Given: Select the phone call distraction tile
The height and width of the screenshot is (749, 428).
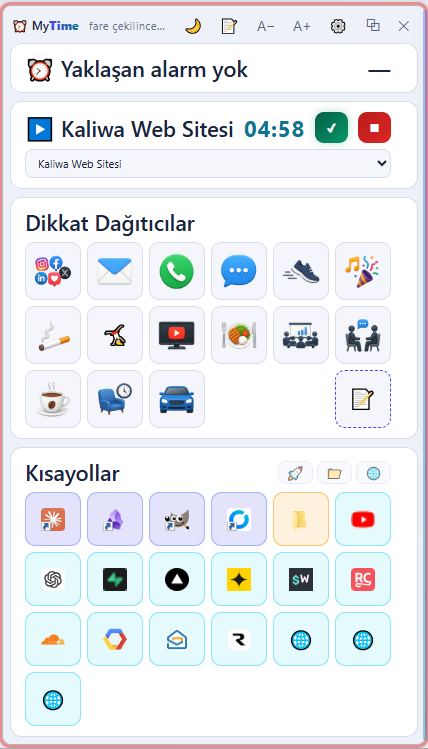Looking at the screenshot, I should [177, 271].
